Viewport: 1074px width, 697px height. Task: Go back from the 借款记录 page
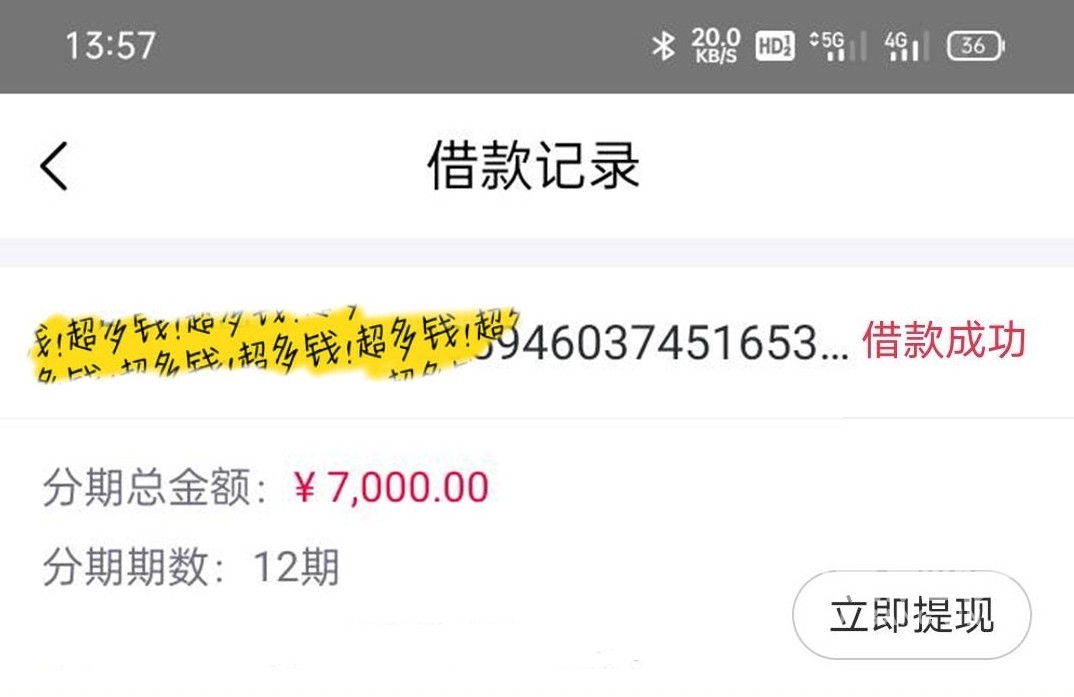(55, 166)
